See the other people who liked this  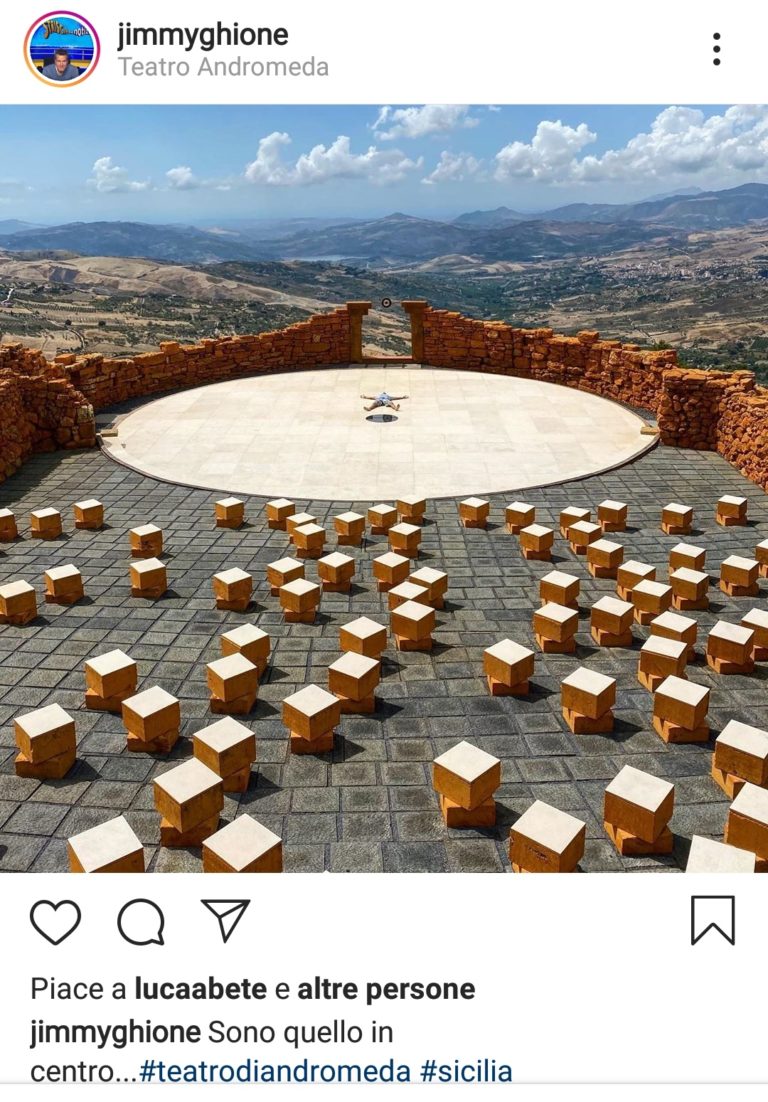[386, 989]
